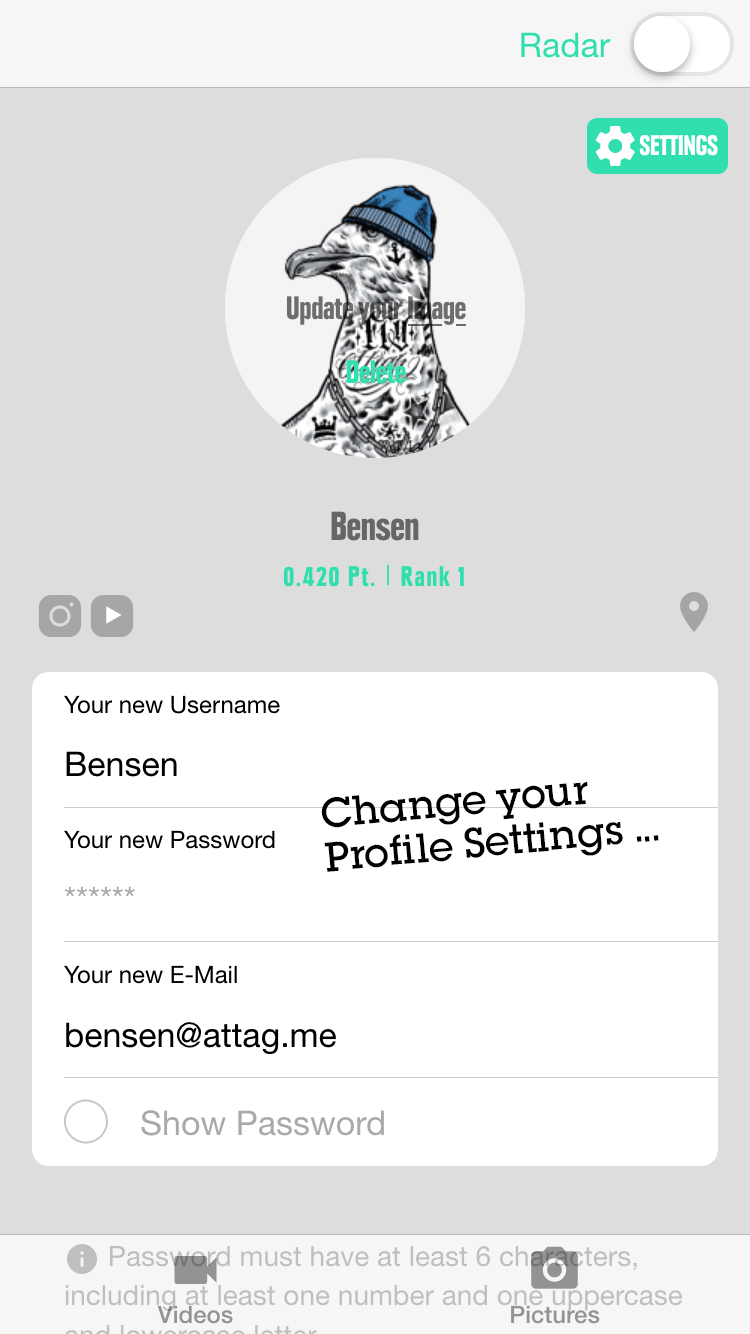Image resolution: width=750 pixels, height=1334 pixels.
Task: Tap Update your Image
Action: [x=376, y=309]
